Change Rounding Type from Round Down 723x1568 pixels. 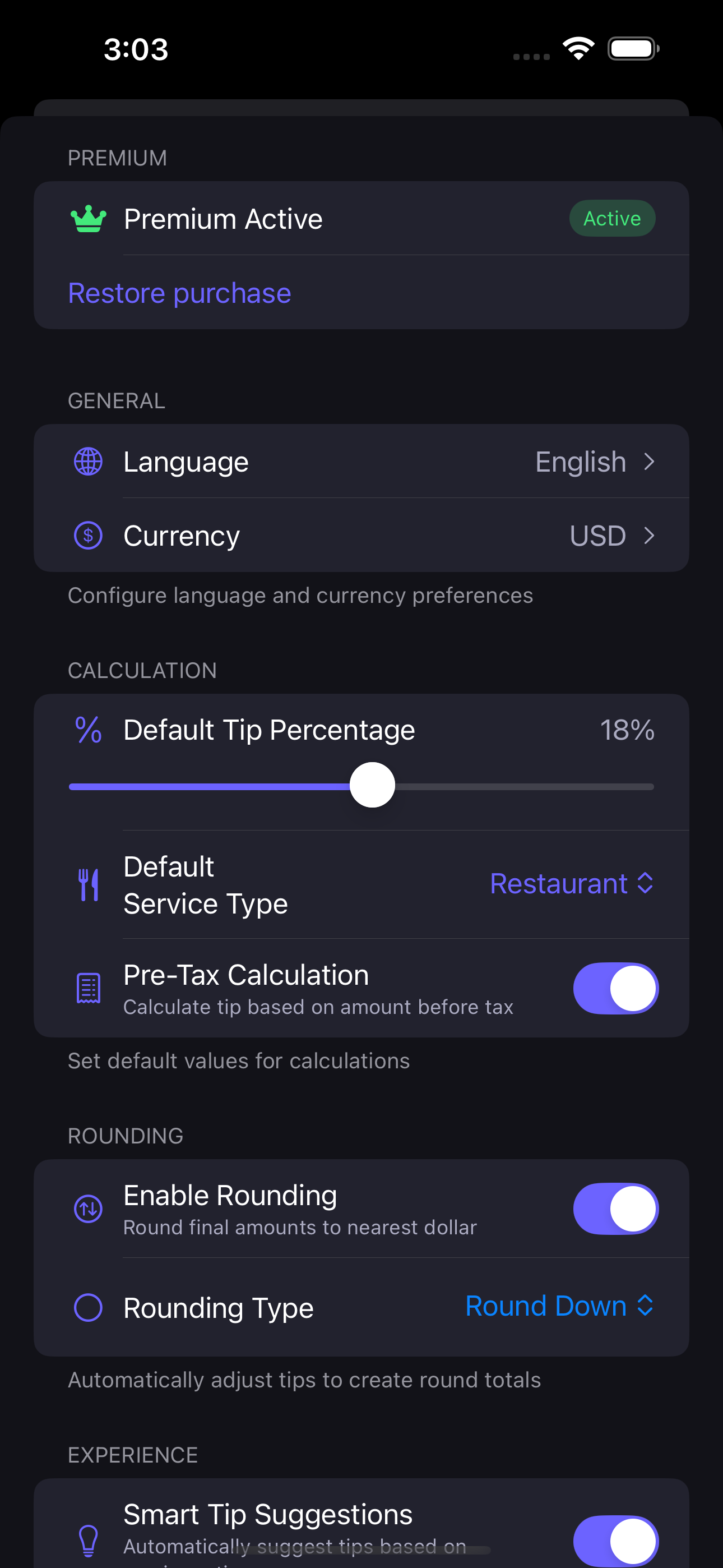[559, 1306]
